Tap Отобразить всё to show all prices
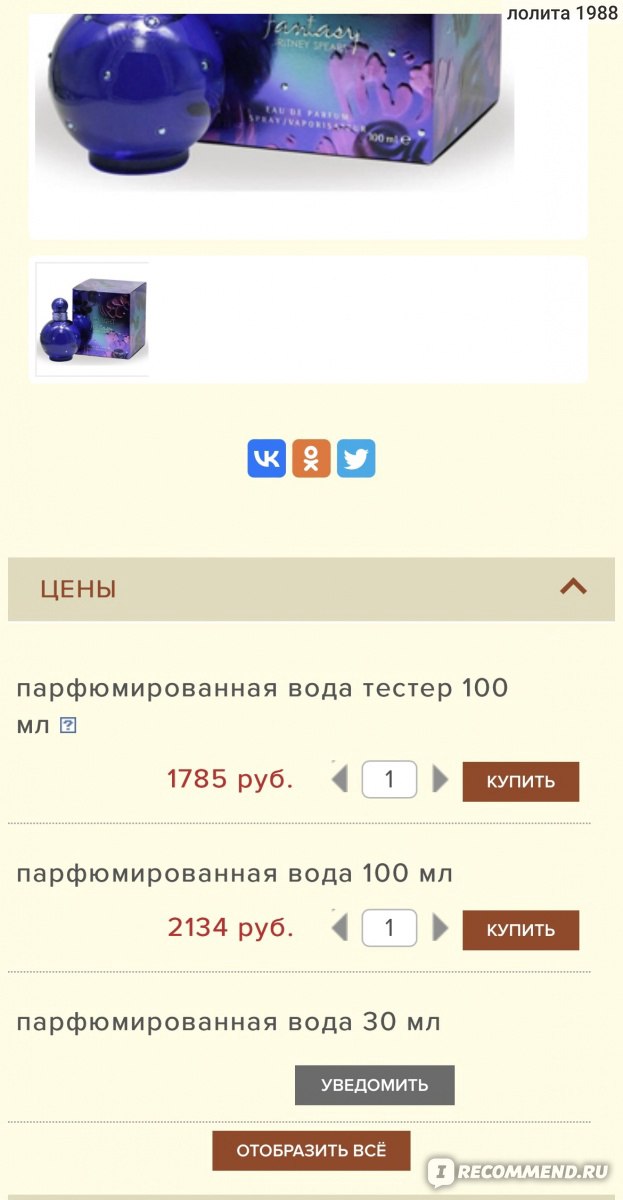Screen dimensions: 623x1200 tap(311, 1151)
